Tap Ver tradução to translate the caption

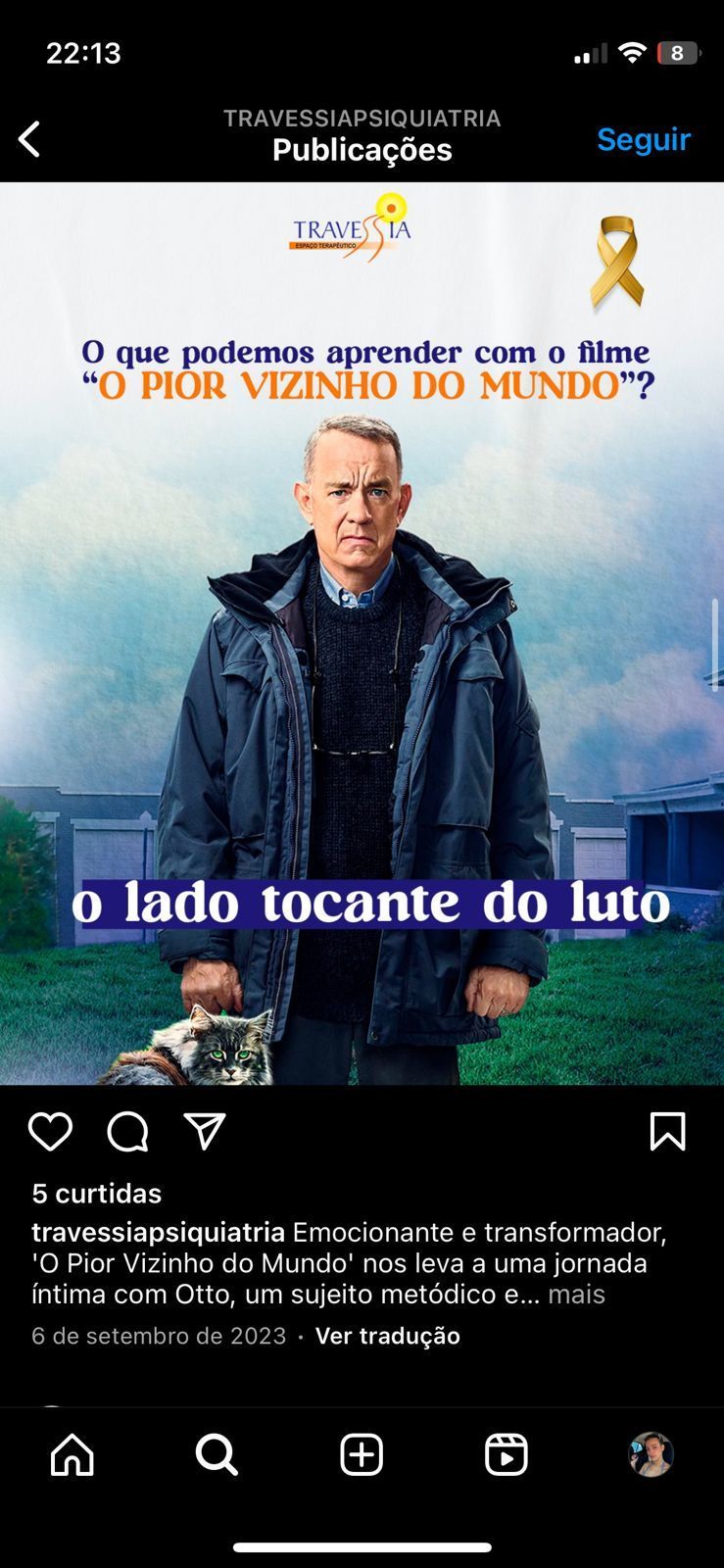[x=387, y=1336]
